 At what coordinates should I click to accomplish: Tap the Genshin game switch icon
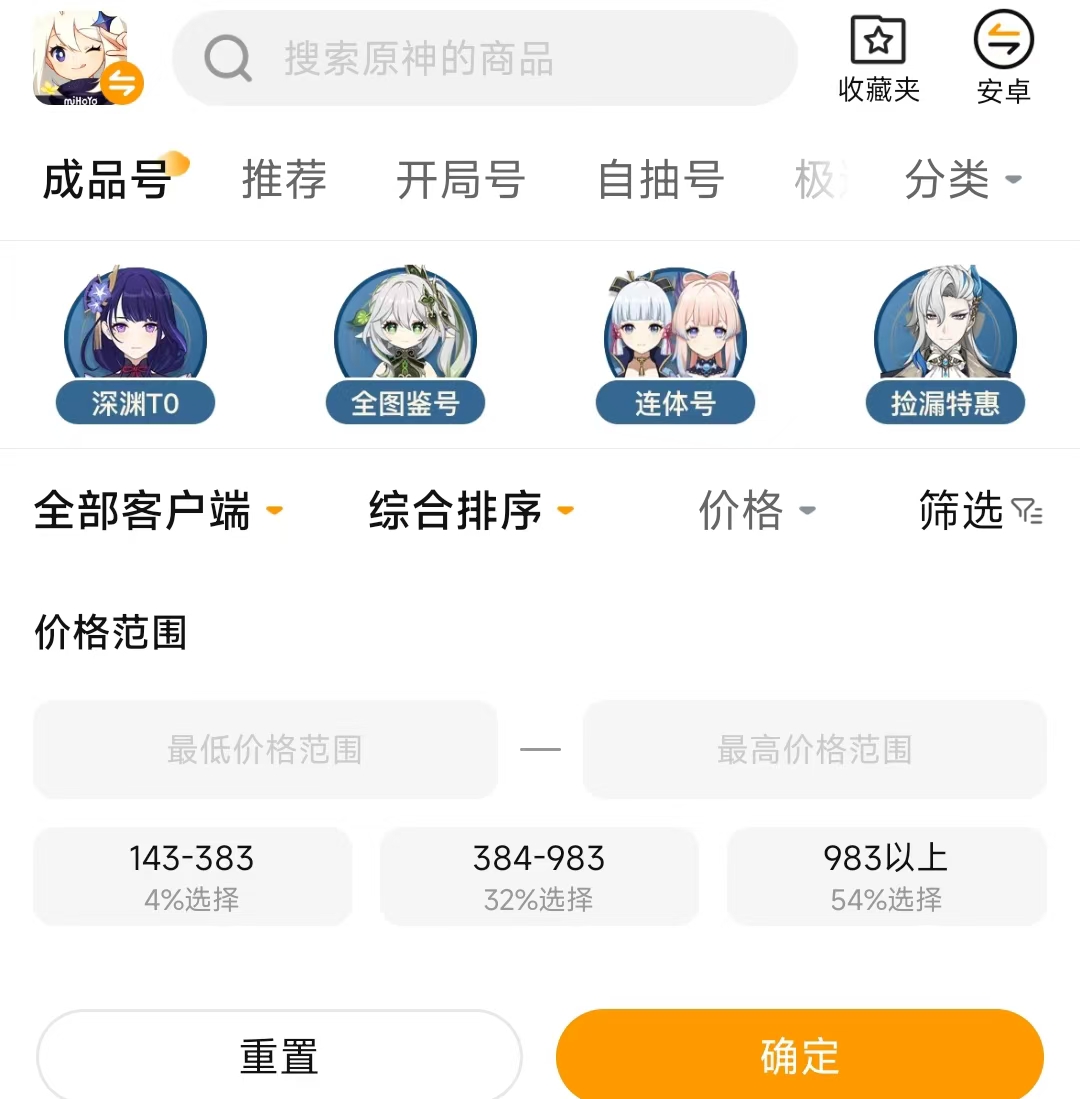[x=88, y=60]
